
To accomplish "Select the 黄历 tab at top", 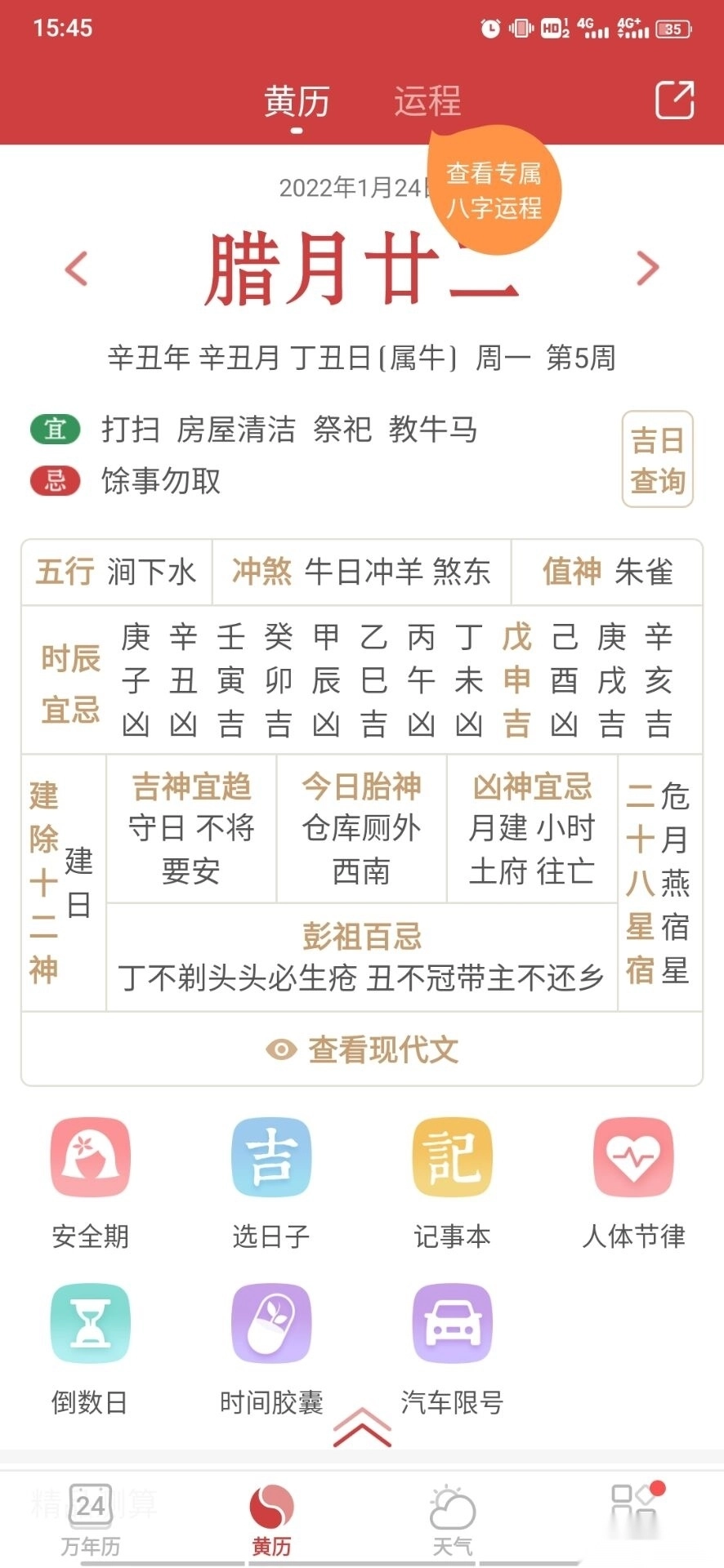I will tap(295, 101).
